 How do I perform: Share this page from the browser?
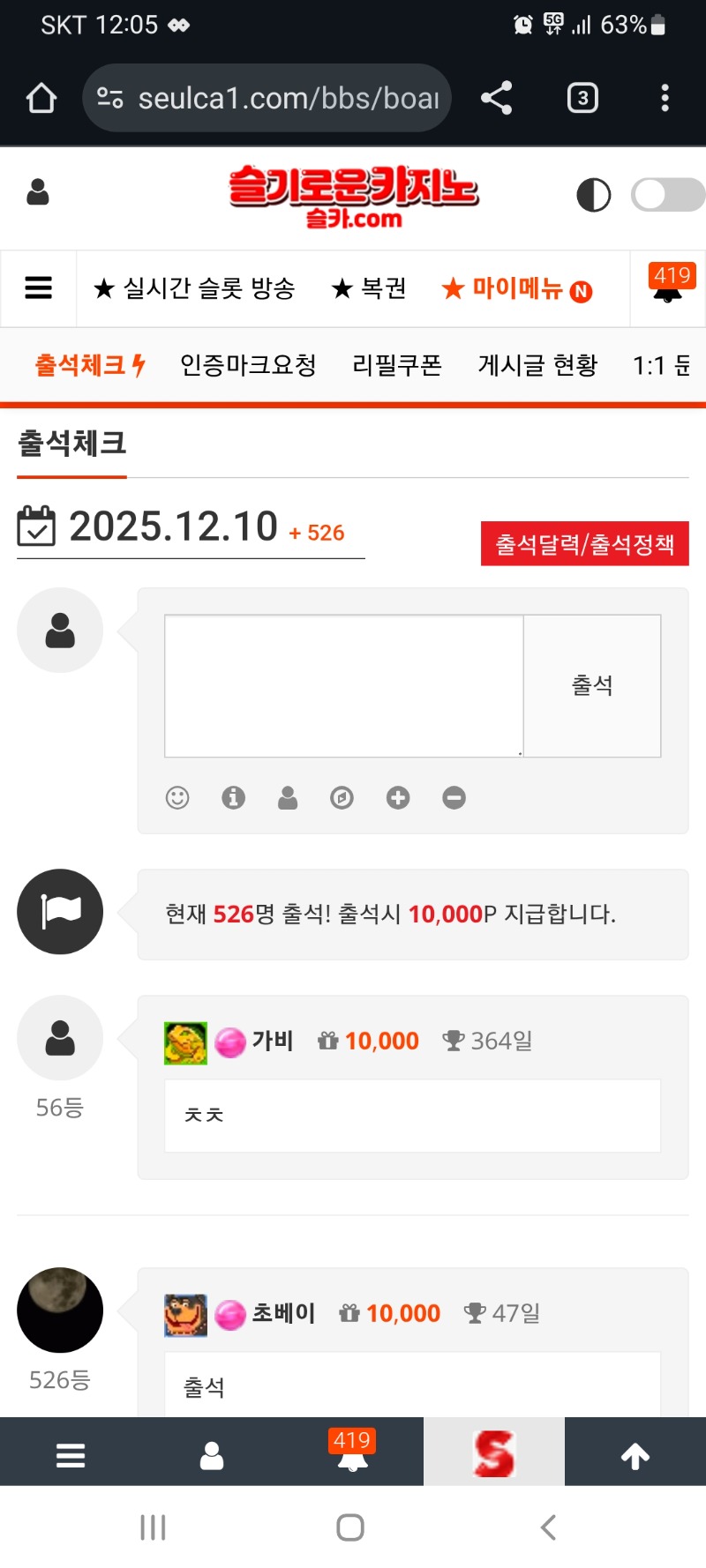tap(497, 98)
